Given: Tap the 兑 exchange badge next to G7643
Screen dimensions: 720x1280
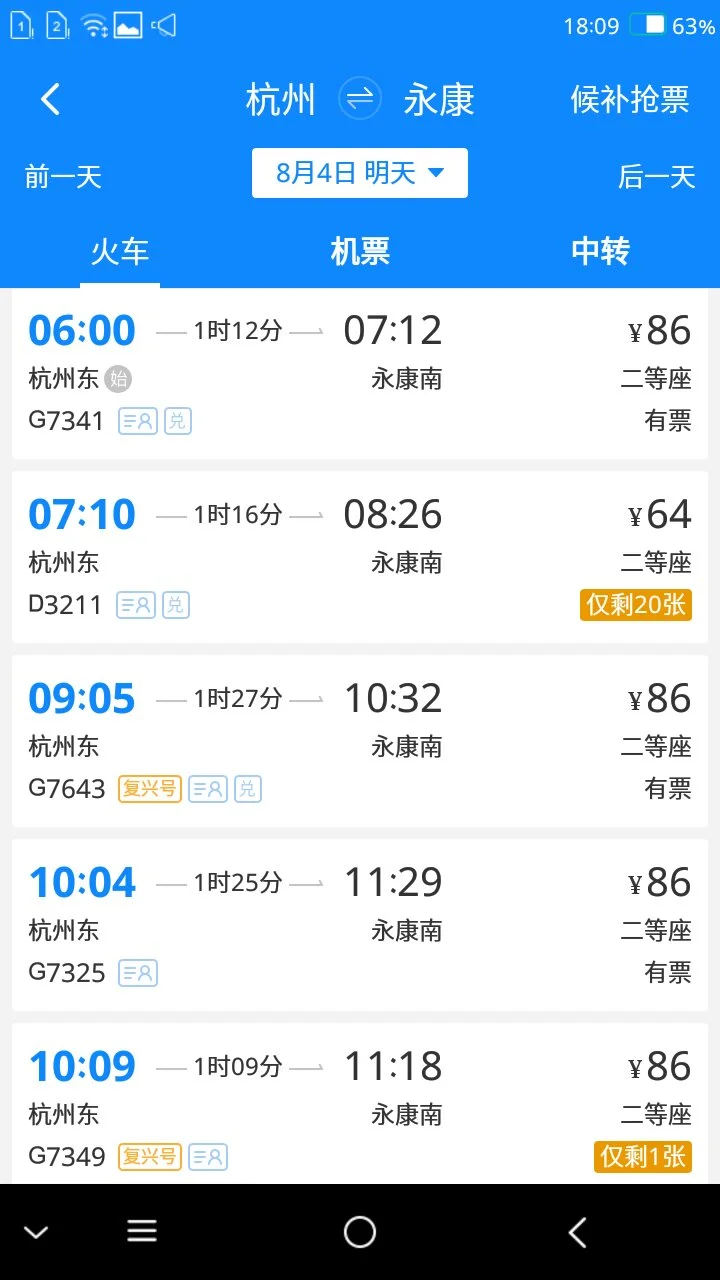Looking at the screenshot, I should pos(246,789).
